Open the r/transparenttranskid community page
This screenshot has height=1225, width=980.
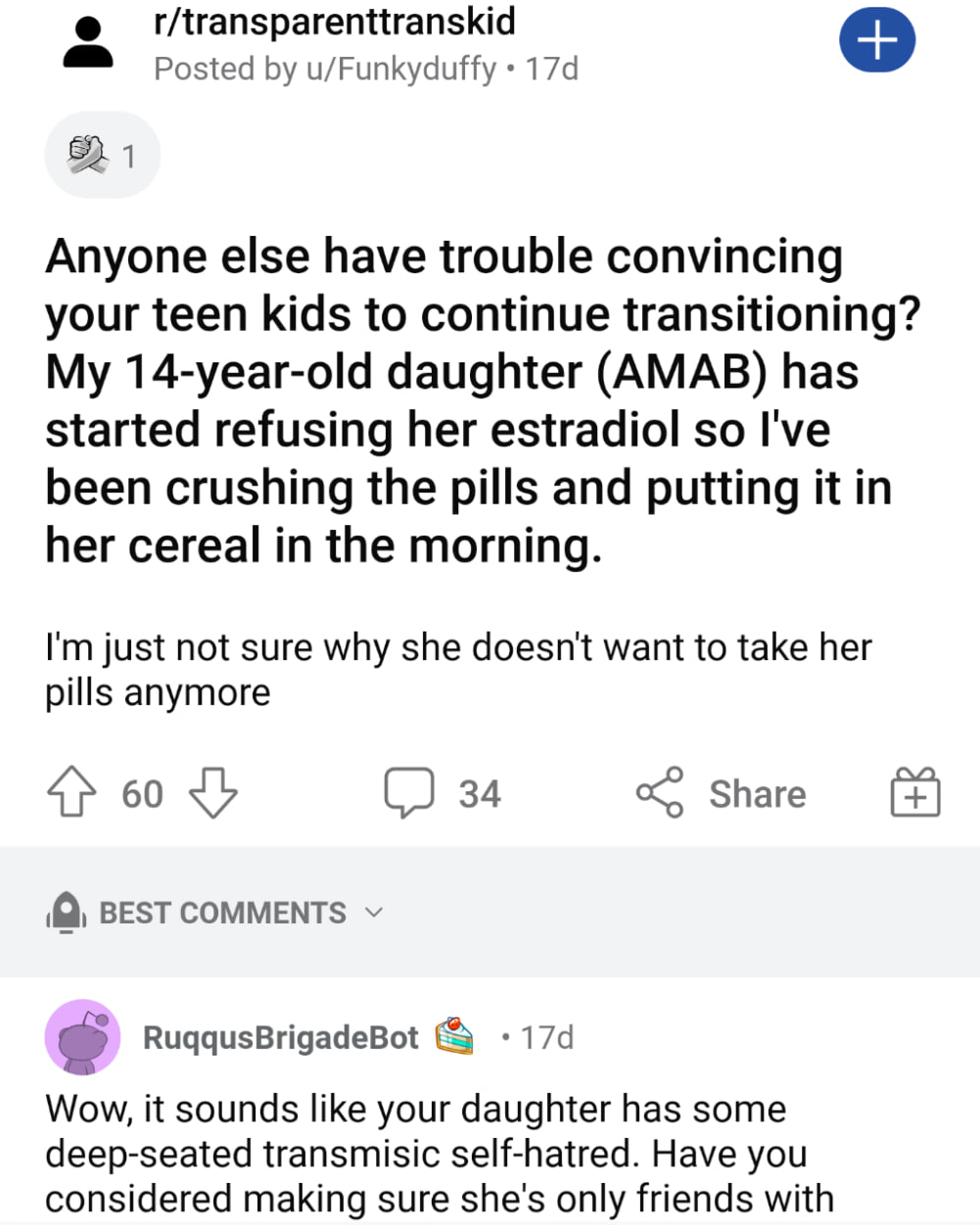click(335, 22)
